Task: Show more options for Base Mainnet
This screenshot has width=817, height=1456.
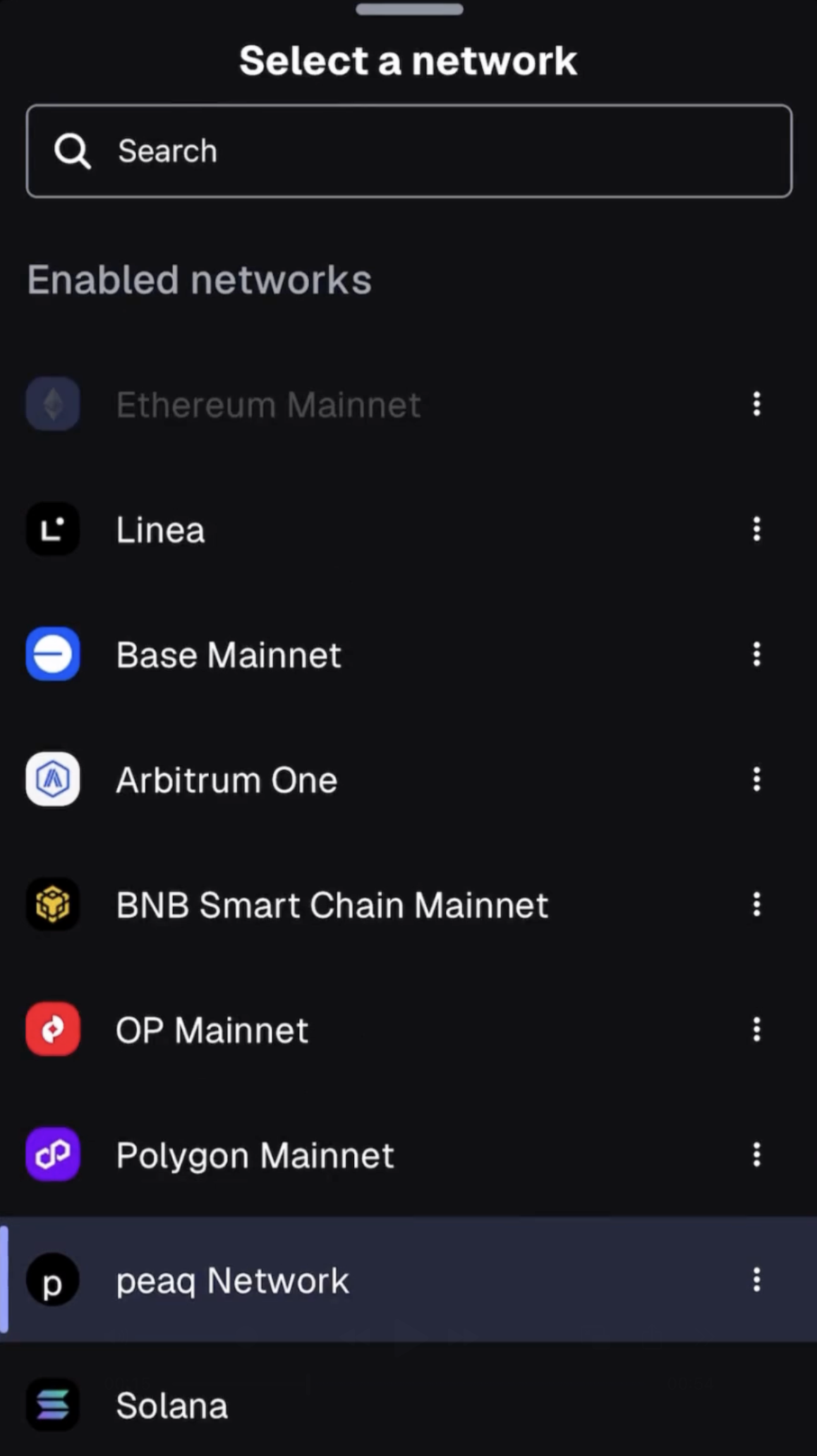Action: [756, 655]
